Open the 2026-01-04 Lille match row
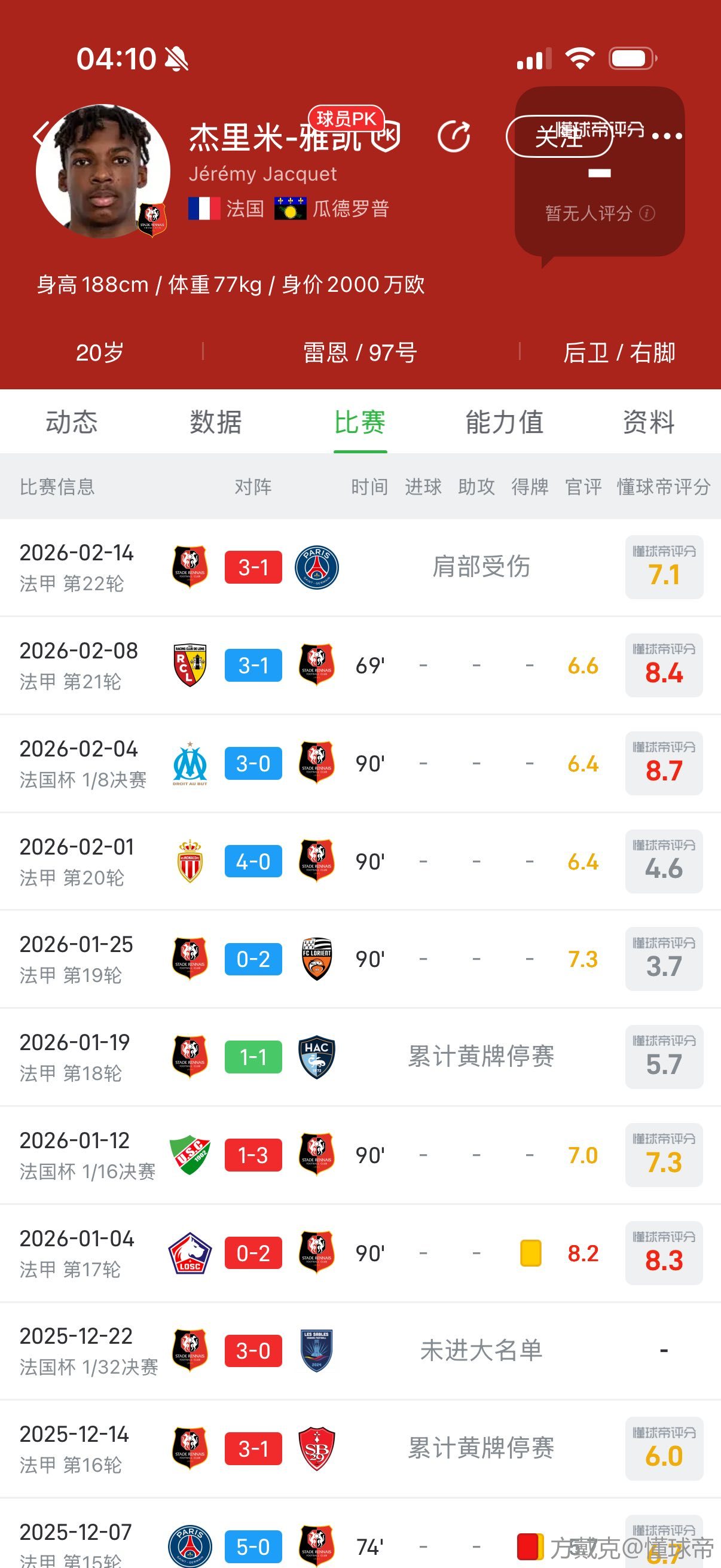The width and height of the screenshot is (721, 1568). 360,1253
